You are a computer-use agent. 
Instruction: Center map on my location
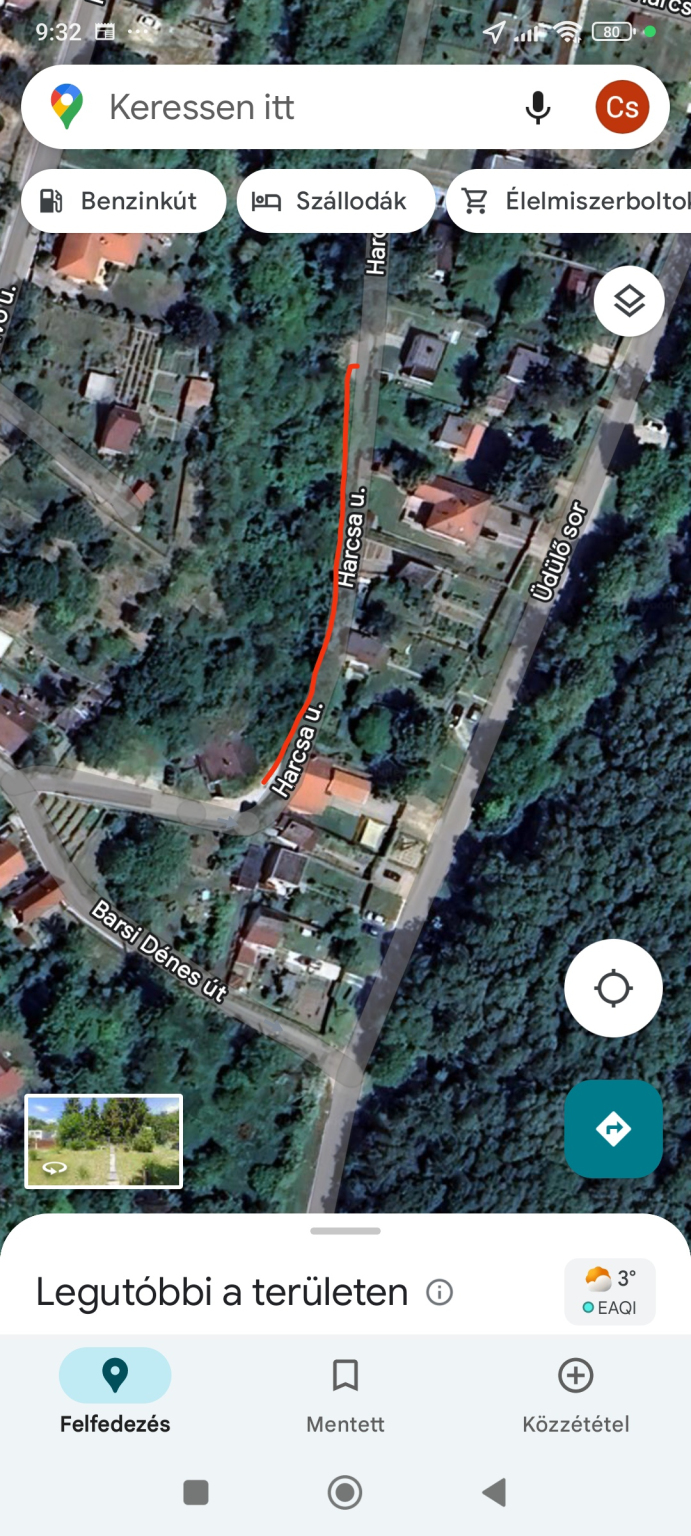613,989
